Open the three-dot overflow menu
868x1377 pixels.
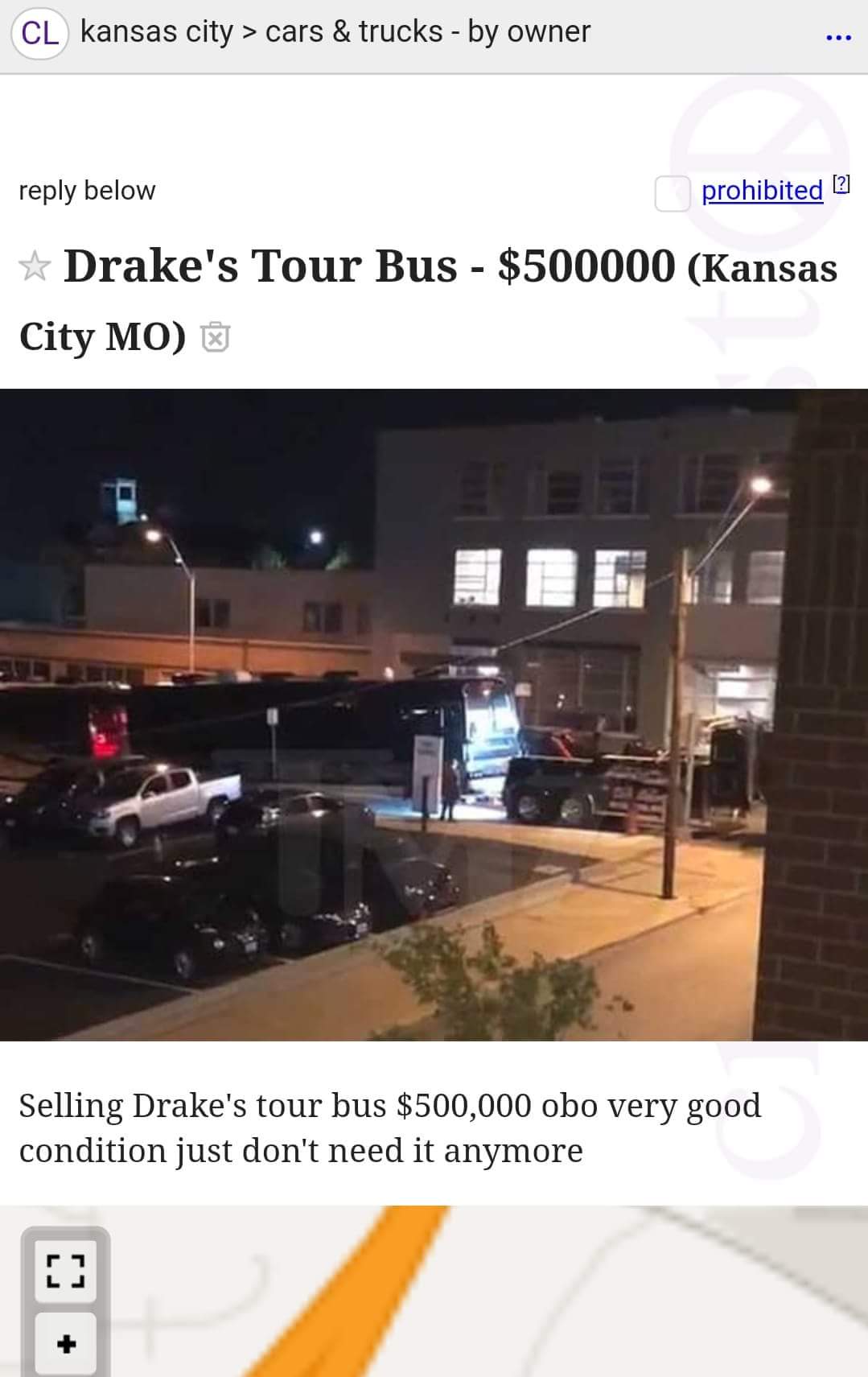point(838,37)
